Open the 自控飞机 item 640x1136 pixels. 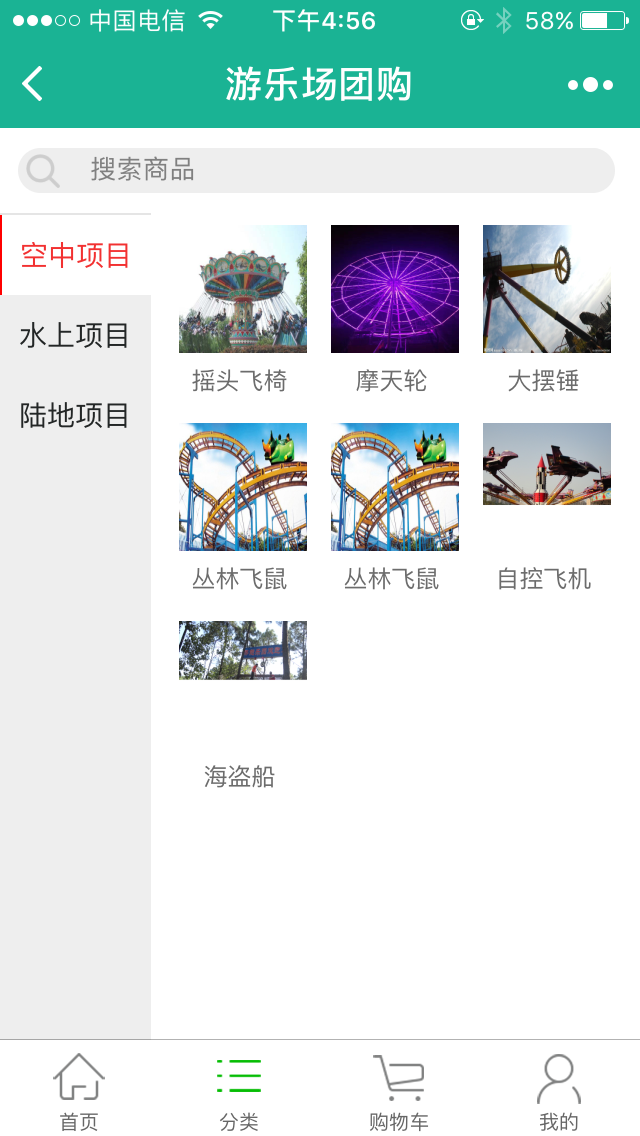click(547, 508)
